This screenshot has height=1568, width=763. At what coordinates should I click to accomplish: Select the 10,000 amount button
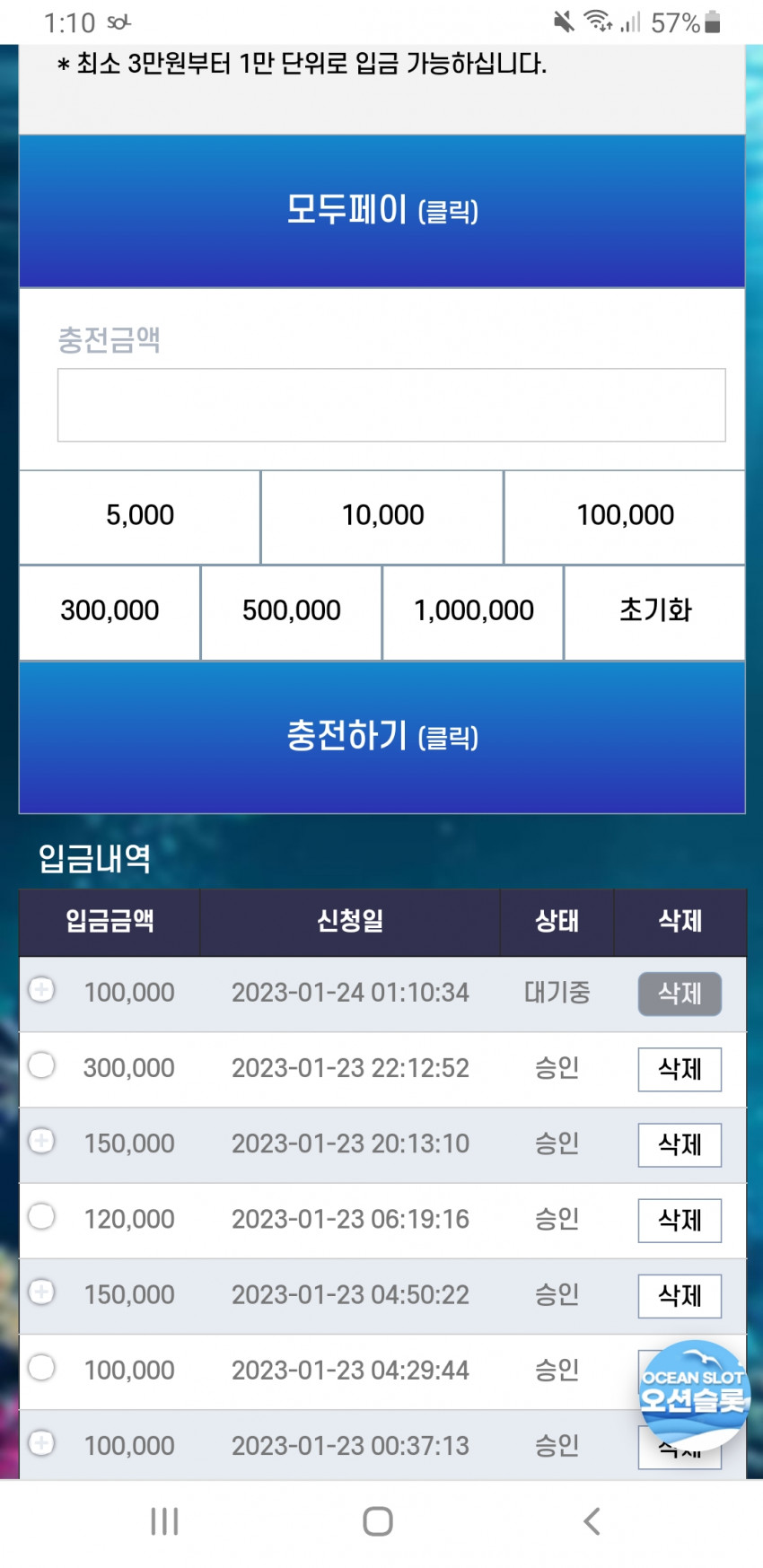click(x=382, y=516)
